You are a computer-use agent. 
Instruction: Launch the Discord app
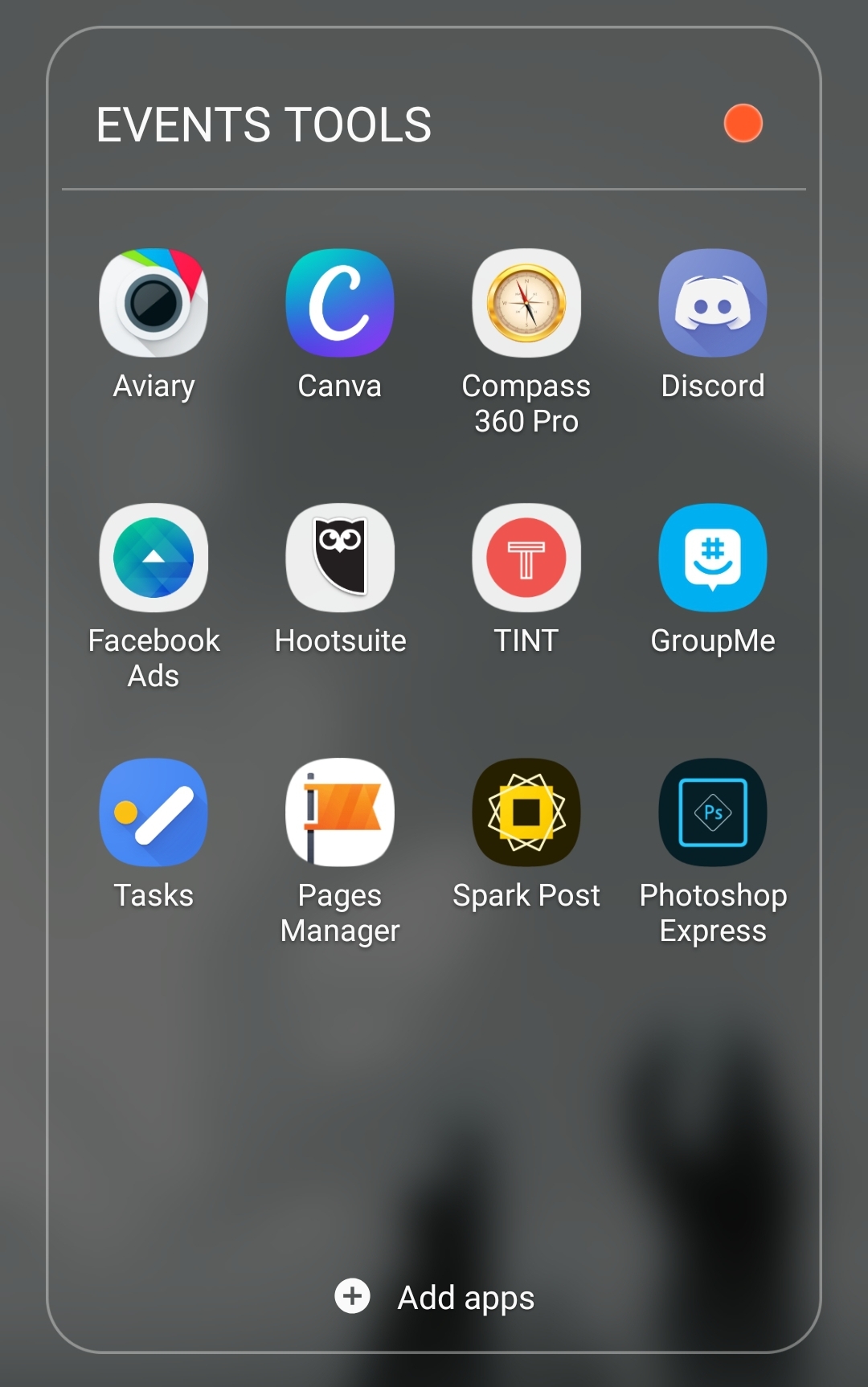(713, 303)
